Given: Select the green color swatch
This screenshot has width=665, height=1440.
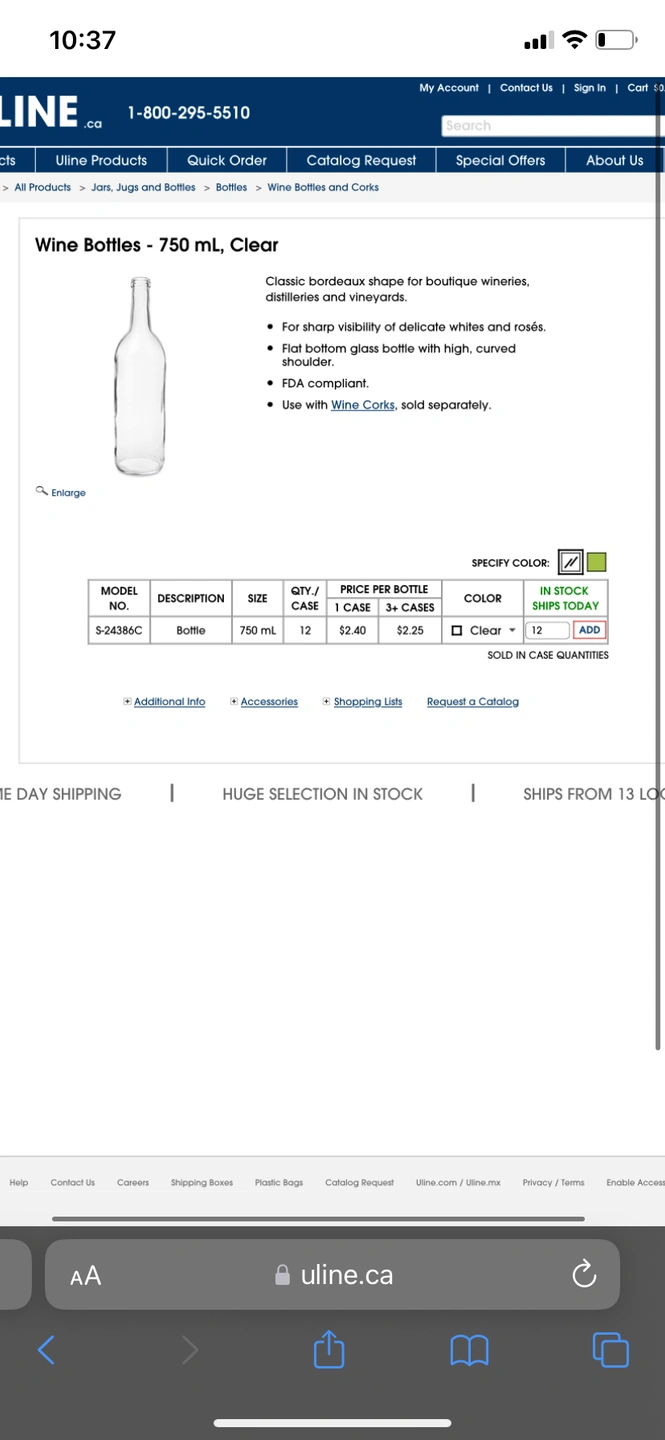Looking at the screenshot, I should [596, 562].
